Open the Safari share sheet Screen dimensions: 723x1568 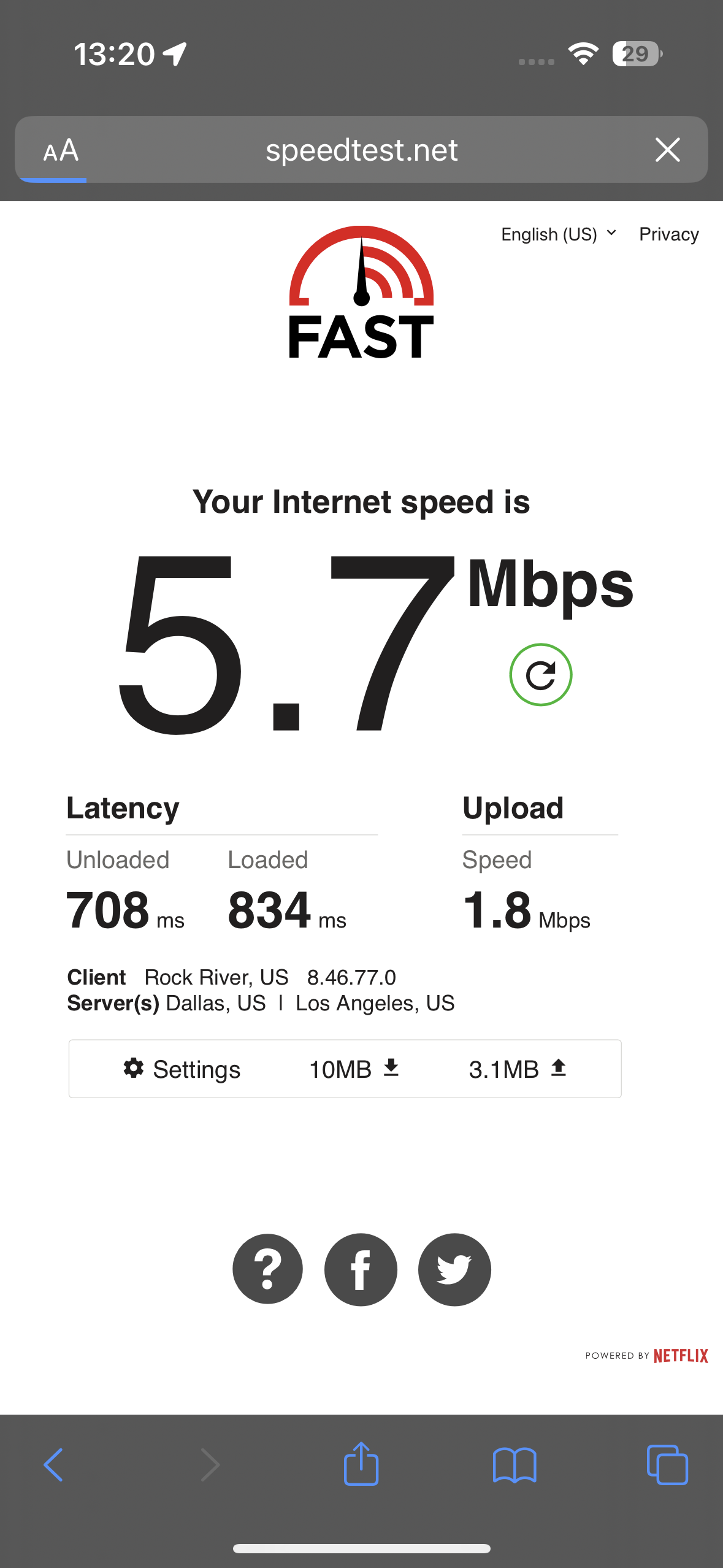pos(361,1464)
